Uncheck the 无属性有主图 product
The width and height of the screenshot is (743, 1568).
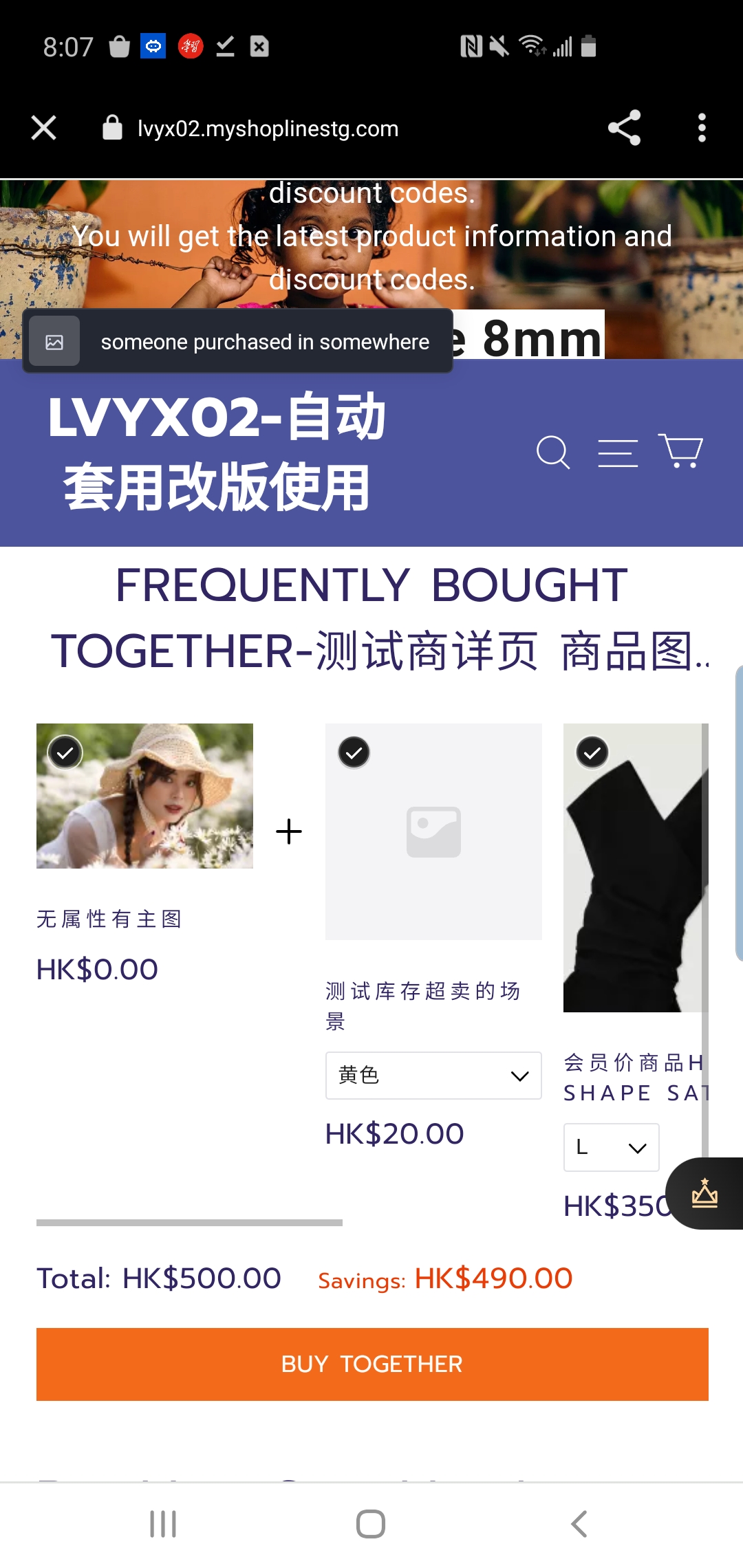point(65,752)
